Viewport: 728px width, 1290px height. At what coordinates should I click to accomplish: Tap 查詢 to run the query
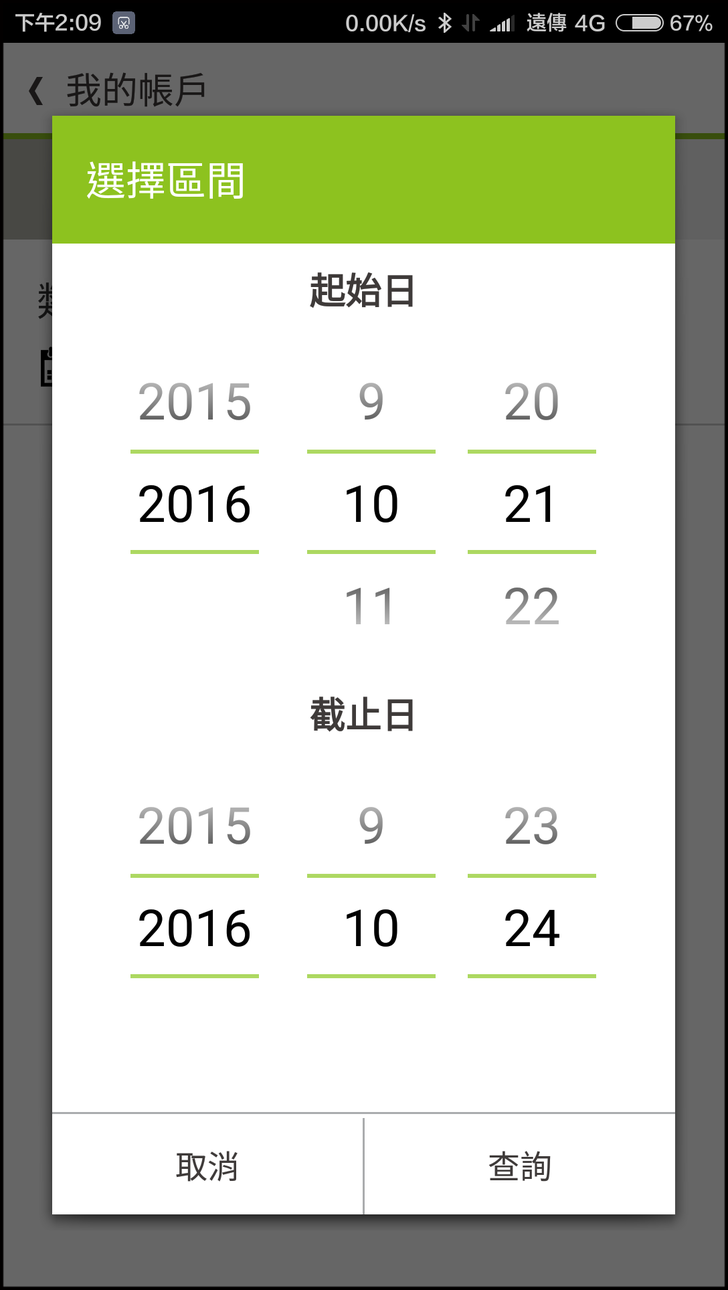(x=519, y=1166)
